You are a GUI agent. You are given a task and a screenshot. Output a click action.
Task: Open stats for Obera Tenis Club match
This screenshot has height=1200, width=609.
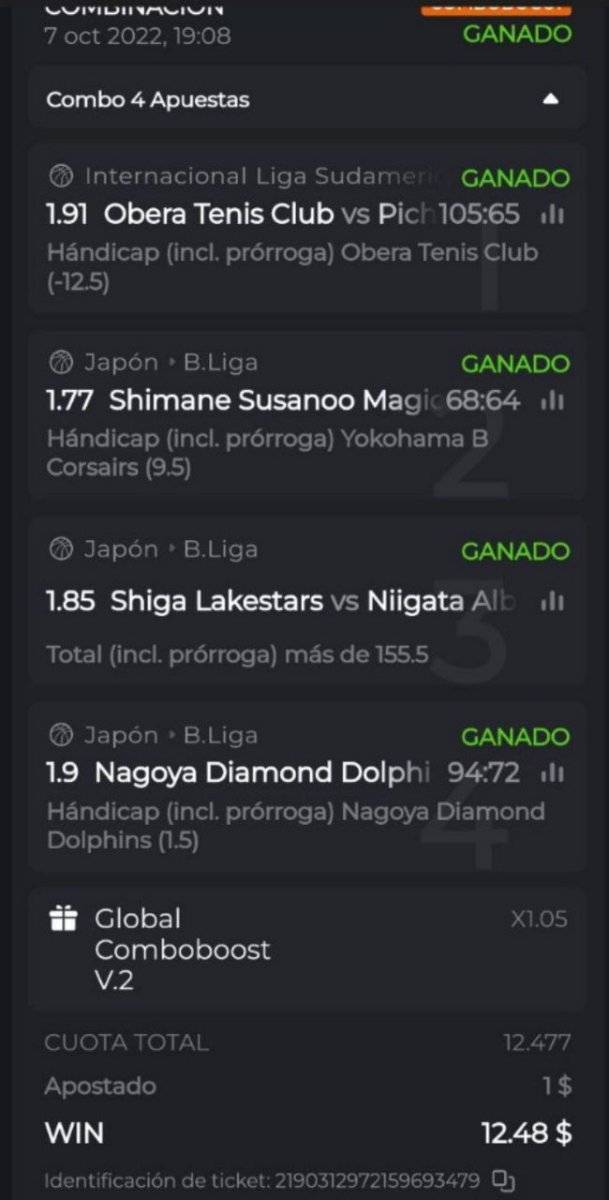552,215
